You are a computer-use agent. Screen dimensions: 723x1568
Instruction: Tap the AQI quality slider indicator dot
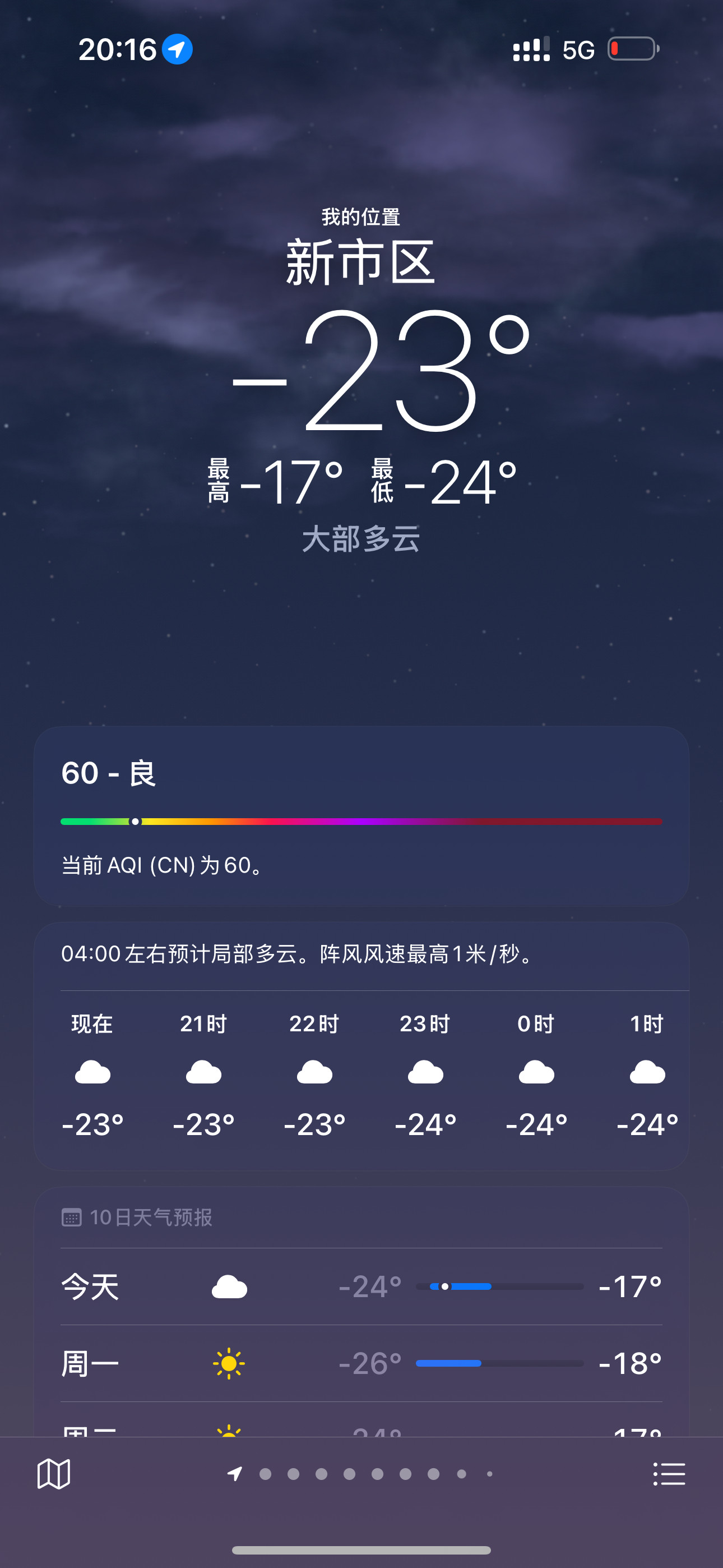[135, 821]
